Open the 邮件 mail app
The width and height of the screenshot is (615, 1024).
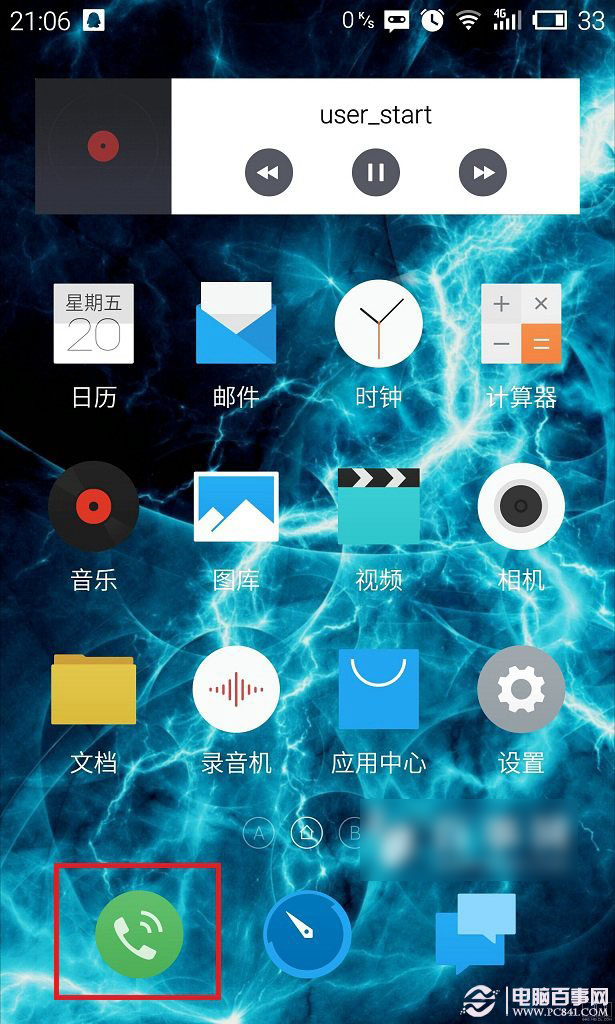(236, 324)
